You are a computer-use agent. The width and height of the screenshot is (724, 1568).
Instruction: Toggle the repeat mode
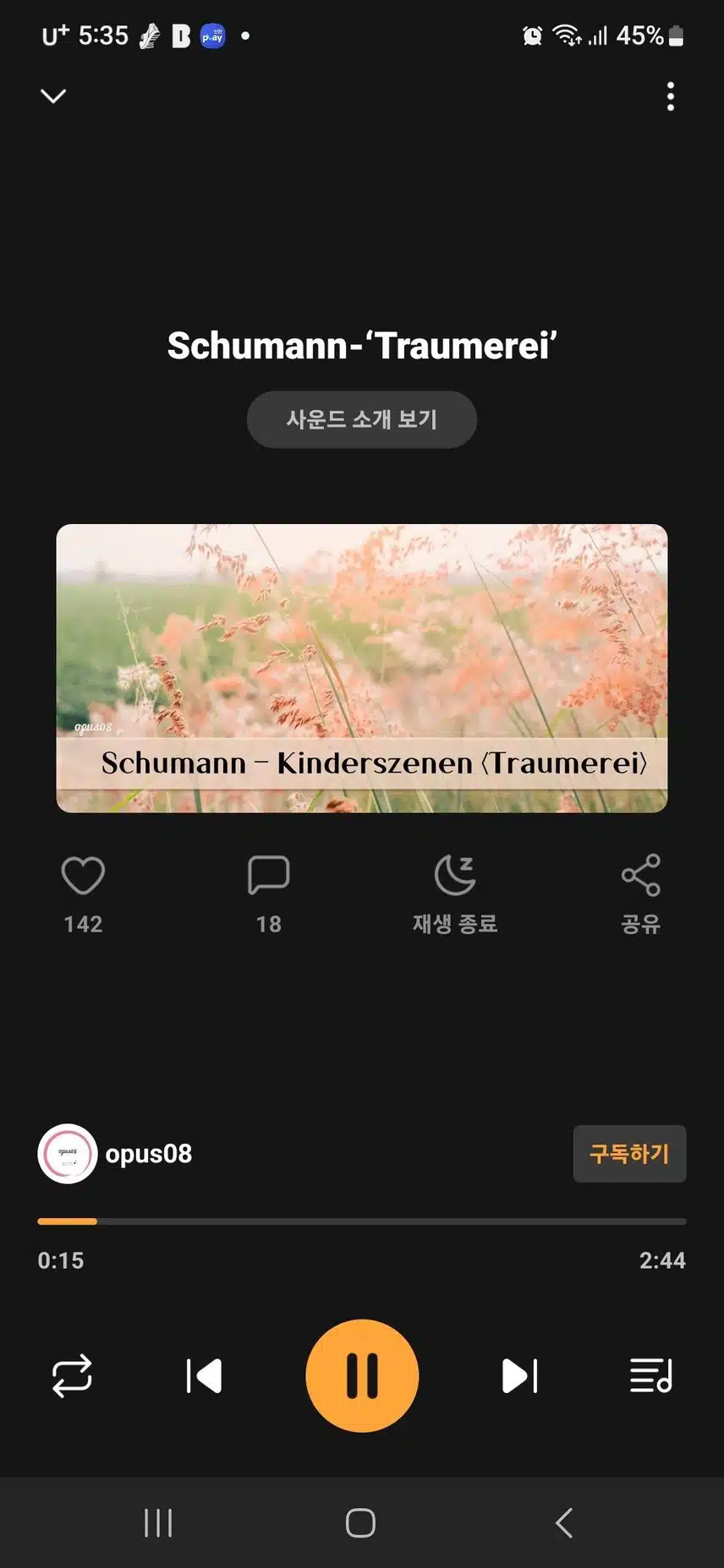72,1376
